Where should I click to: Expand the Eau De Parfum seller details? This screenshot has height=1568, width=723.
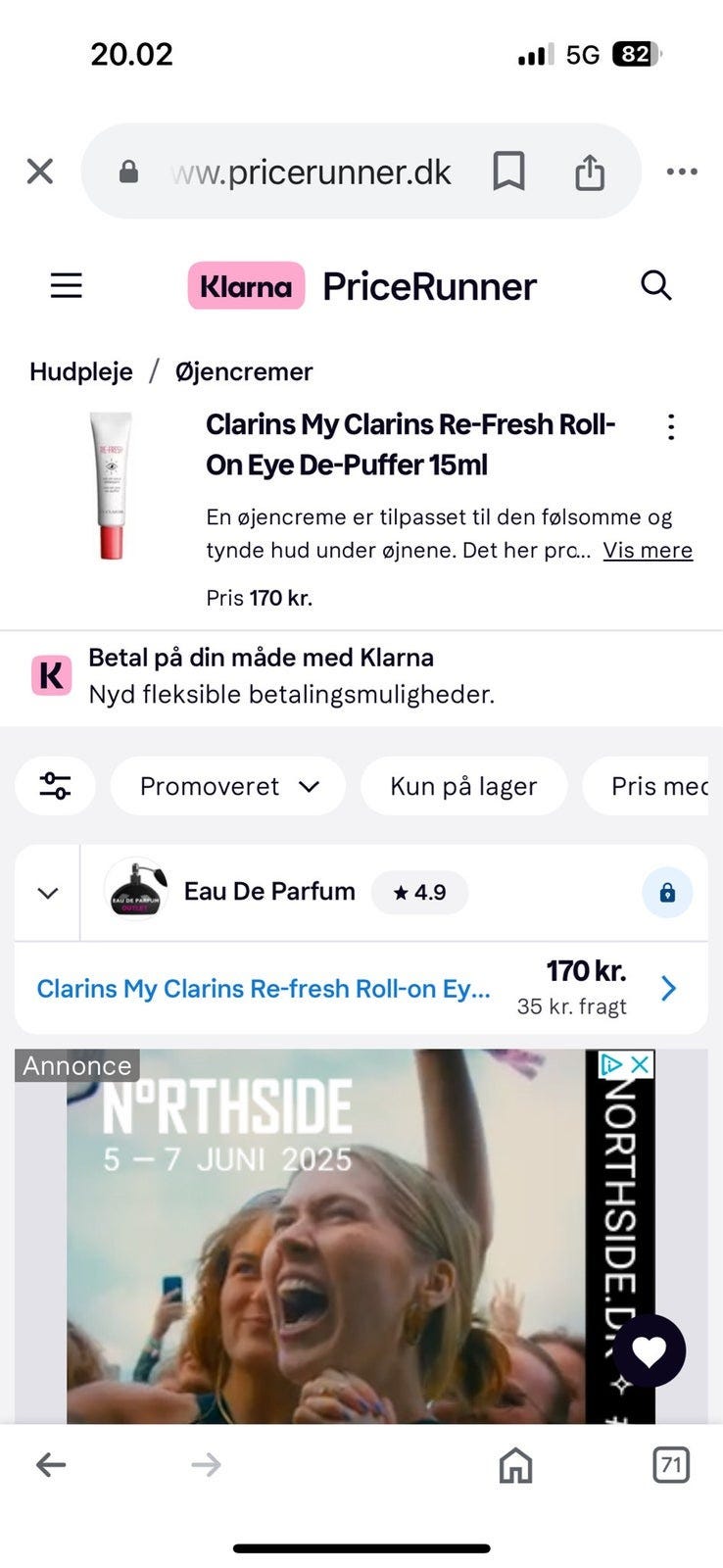[48, 893]
